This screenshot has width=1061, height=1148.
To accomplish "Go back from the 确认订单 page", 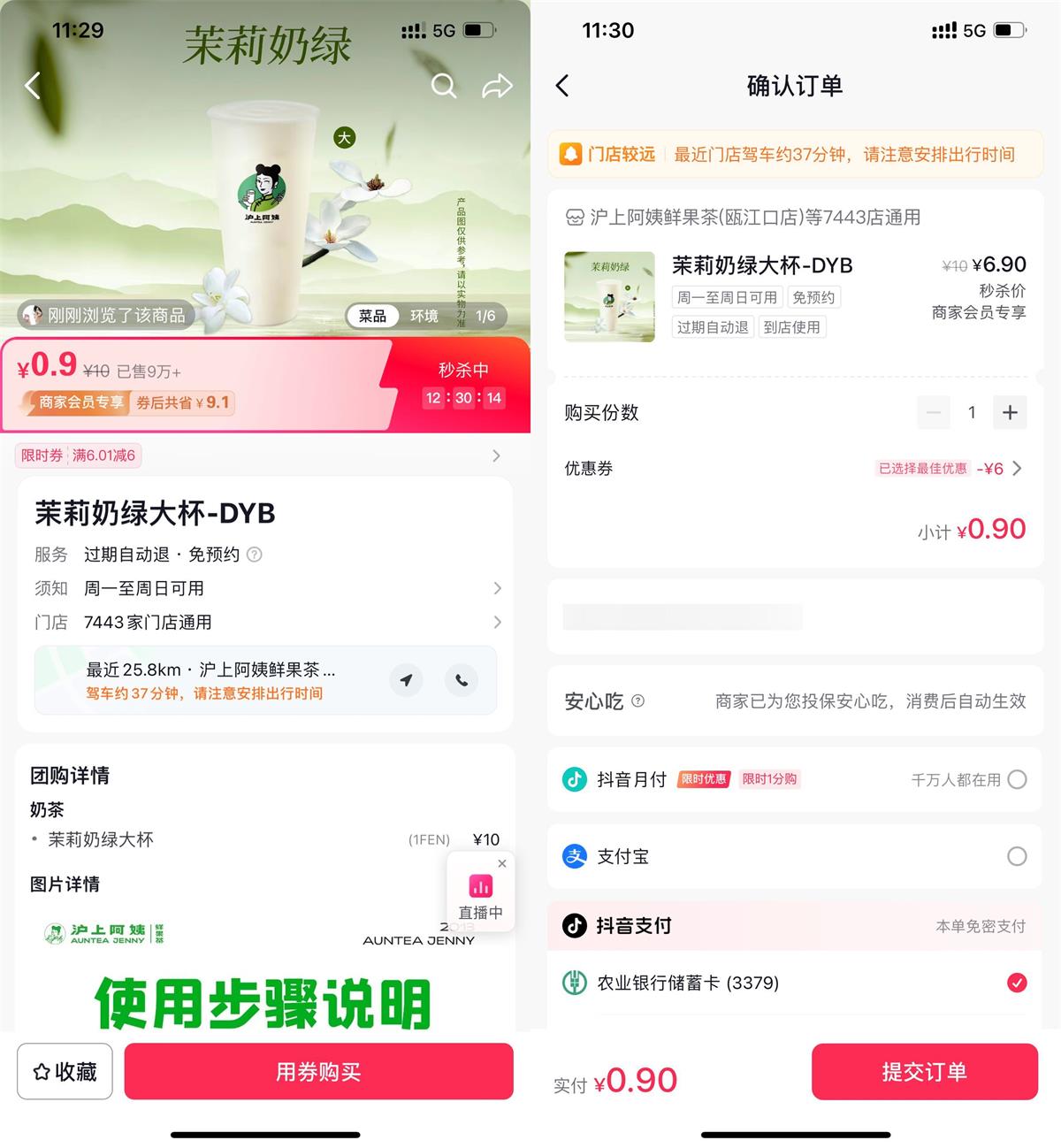I will point(562,86).
